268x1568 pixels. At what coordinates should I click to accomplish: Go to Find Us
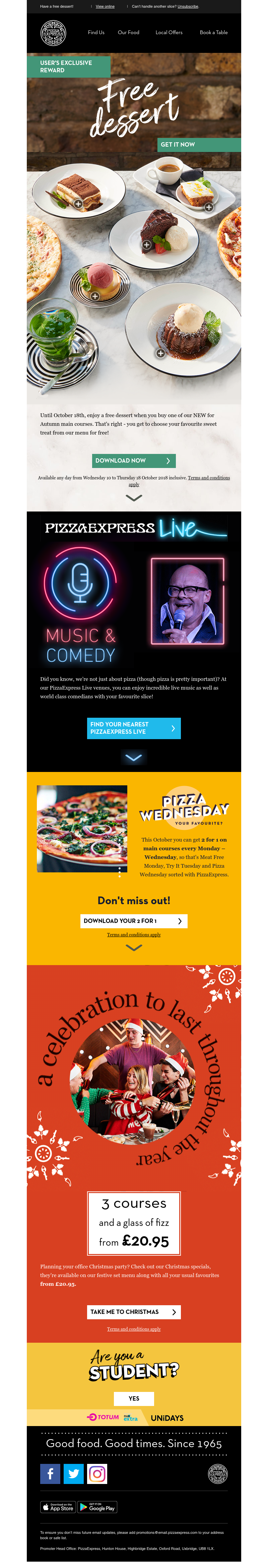(96, 33)
